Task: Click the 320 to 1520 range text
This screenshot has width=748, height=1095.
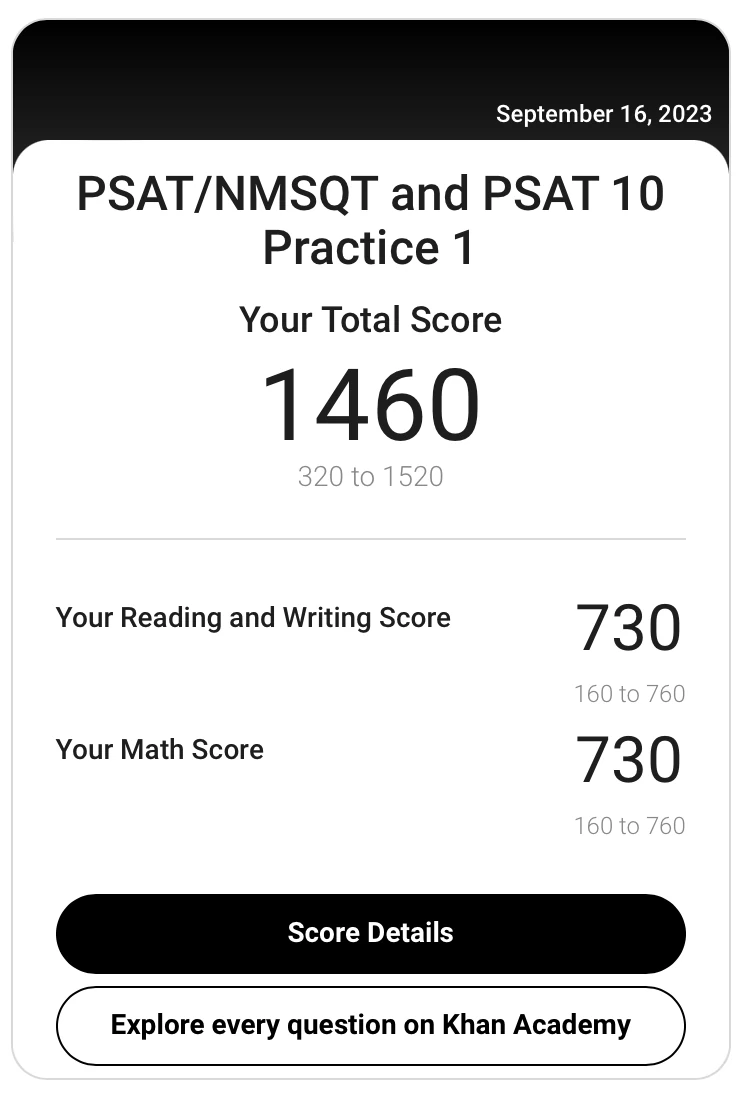Action: click(x=370, y=477)
